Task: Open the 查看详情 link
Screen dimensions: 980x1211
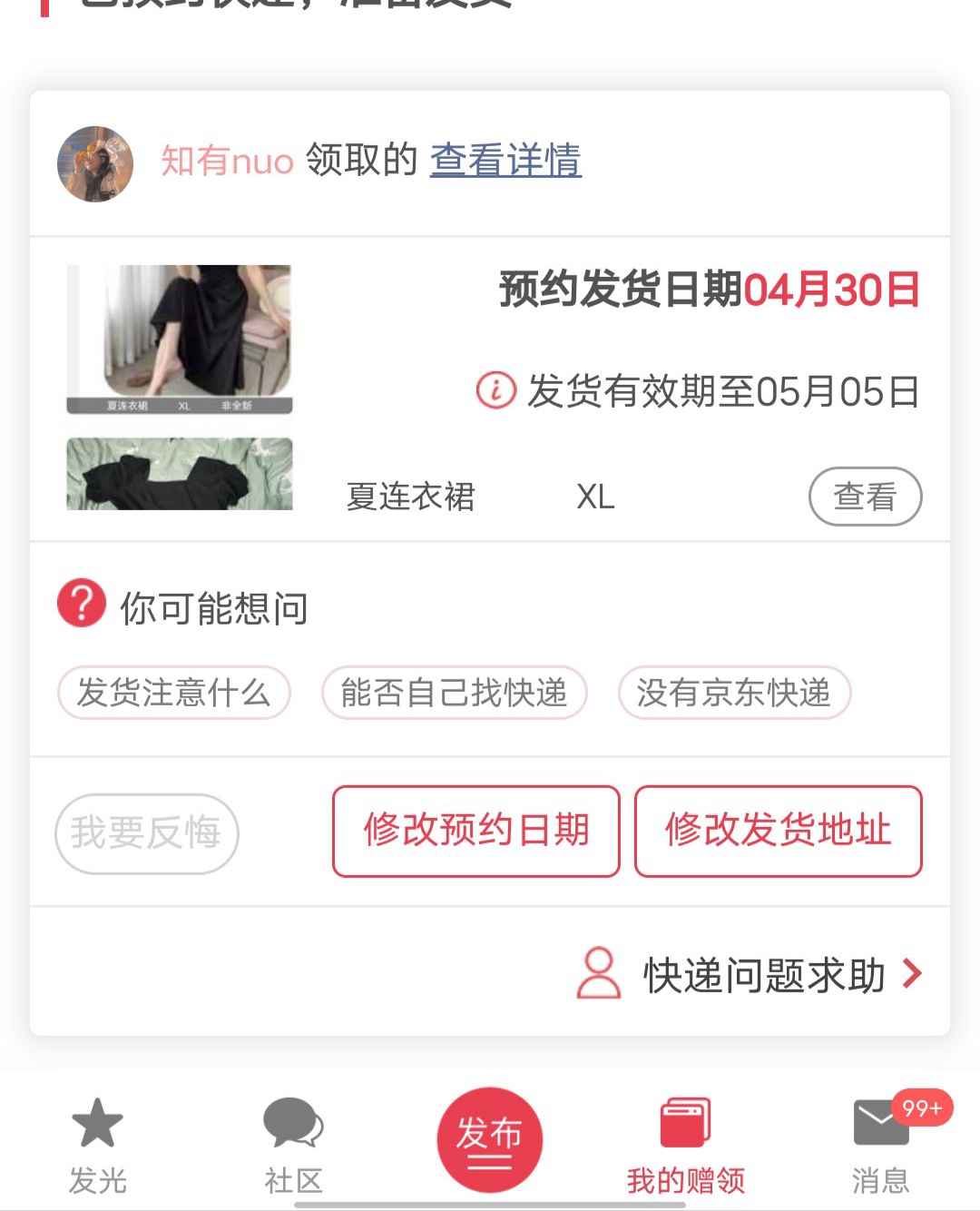Action: [x=505, y=161]
